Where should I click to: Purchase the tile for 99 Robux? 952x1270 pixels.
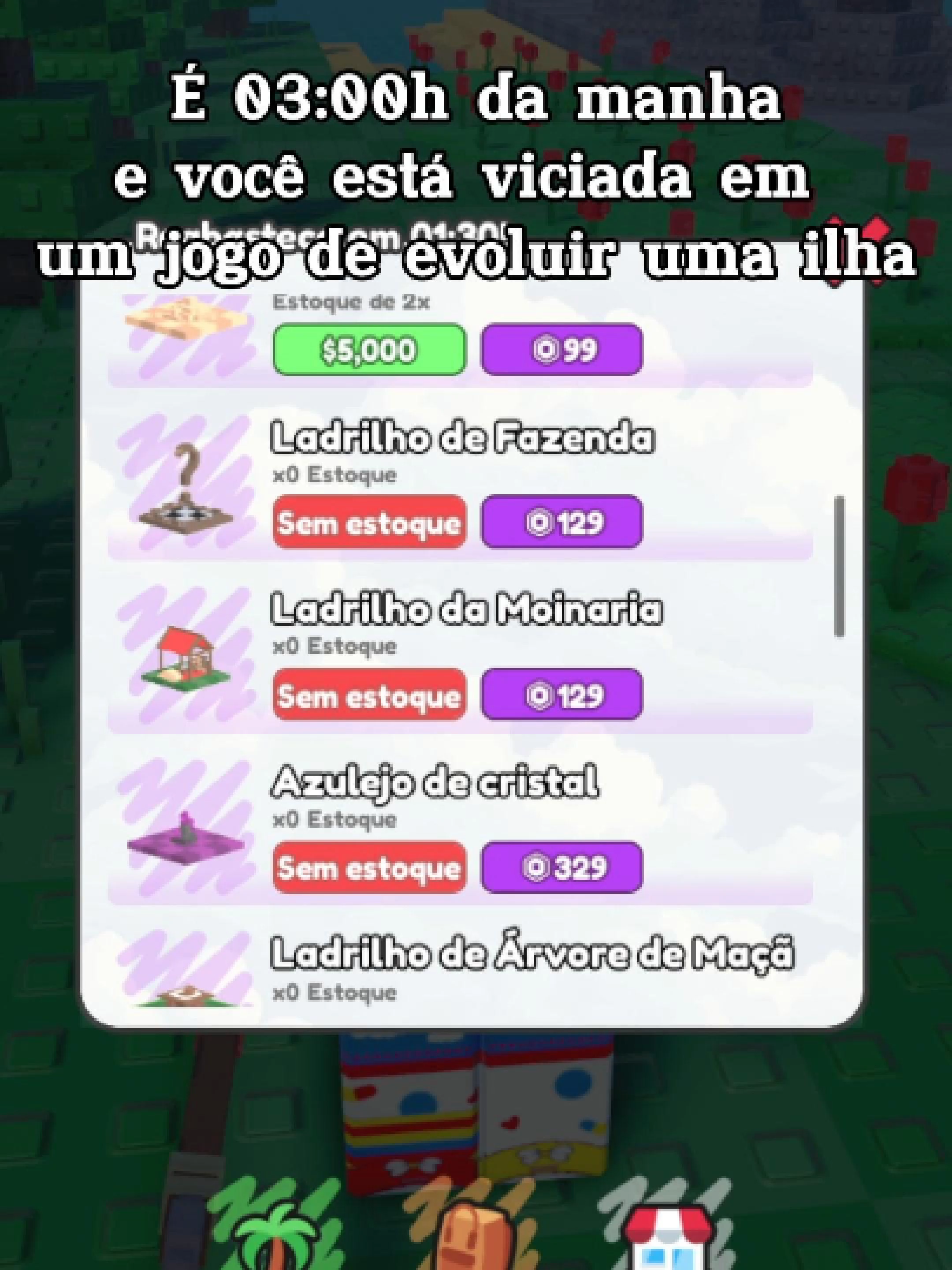pos(561,350)
